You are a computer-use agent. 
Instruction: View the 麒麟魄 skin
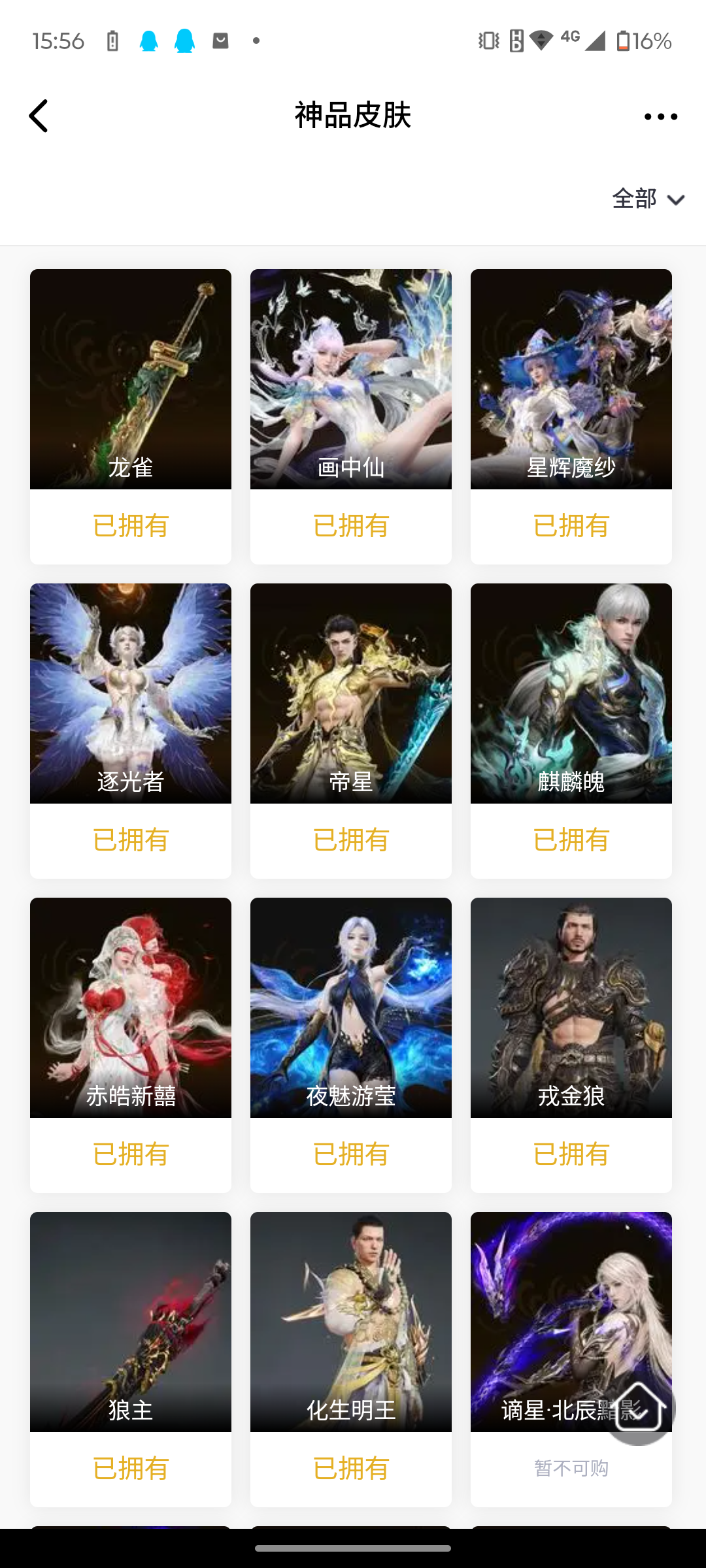coord(571,694)
